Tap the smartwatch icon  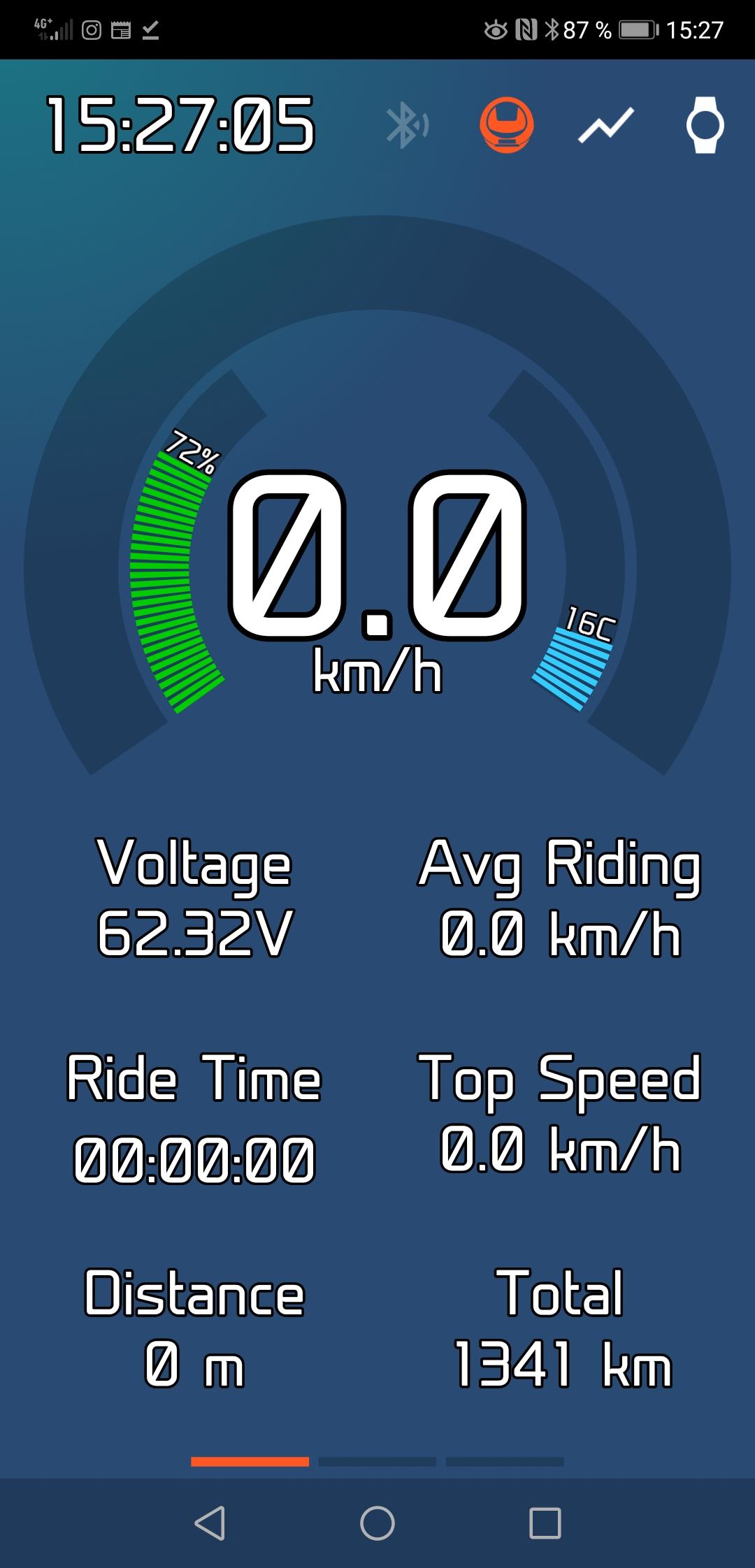705,125
